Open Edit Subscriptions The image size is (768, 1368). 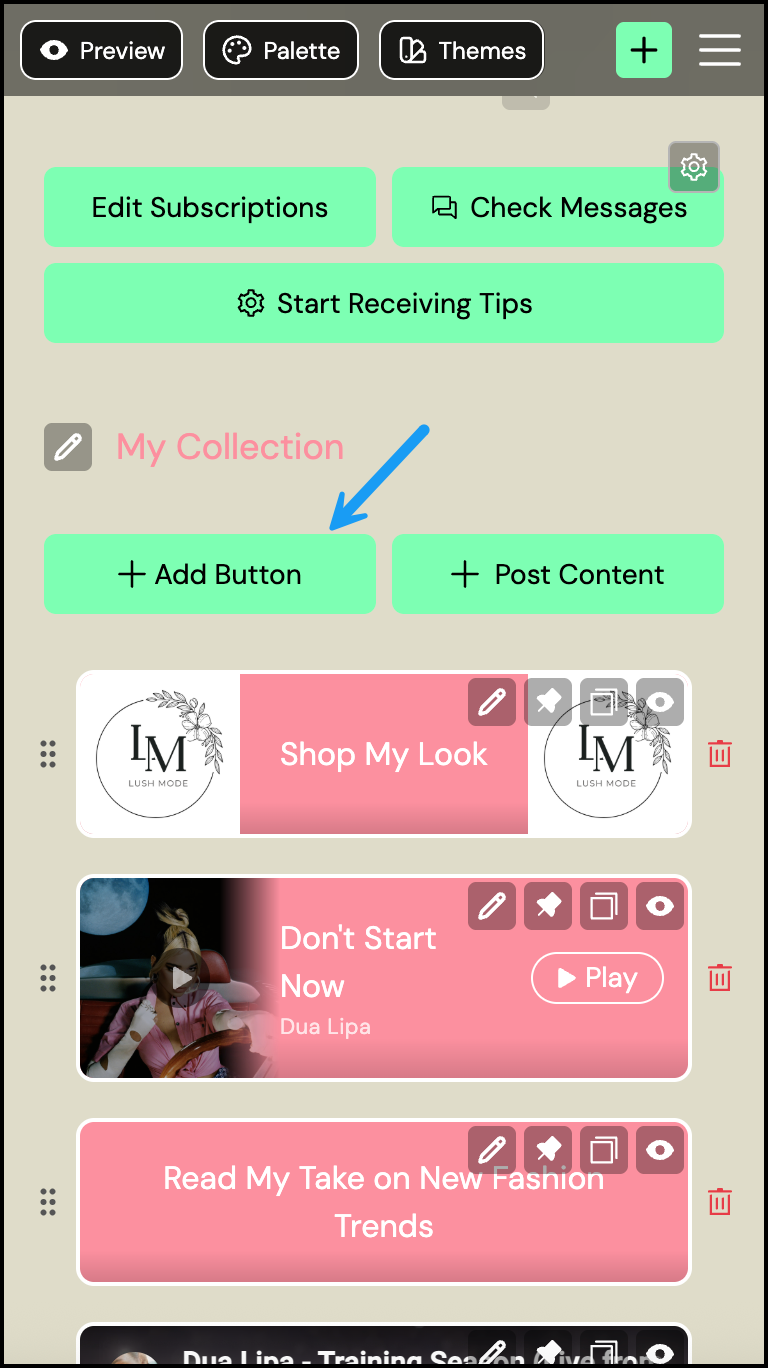click(x=210, y=207)
